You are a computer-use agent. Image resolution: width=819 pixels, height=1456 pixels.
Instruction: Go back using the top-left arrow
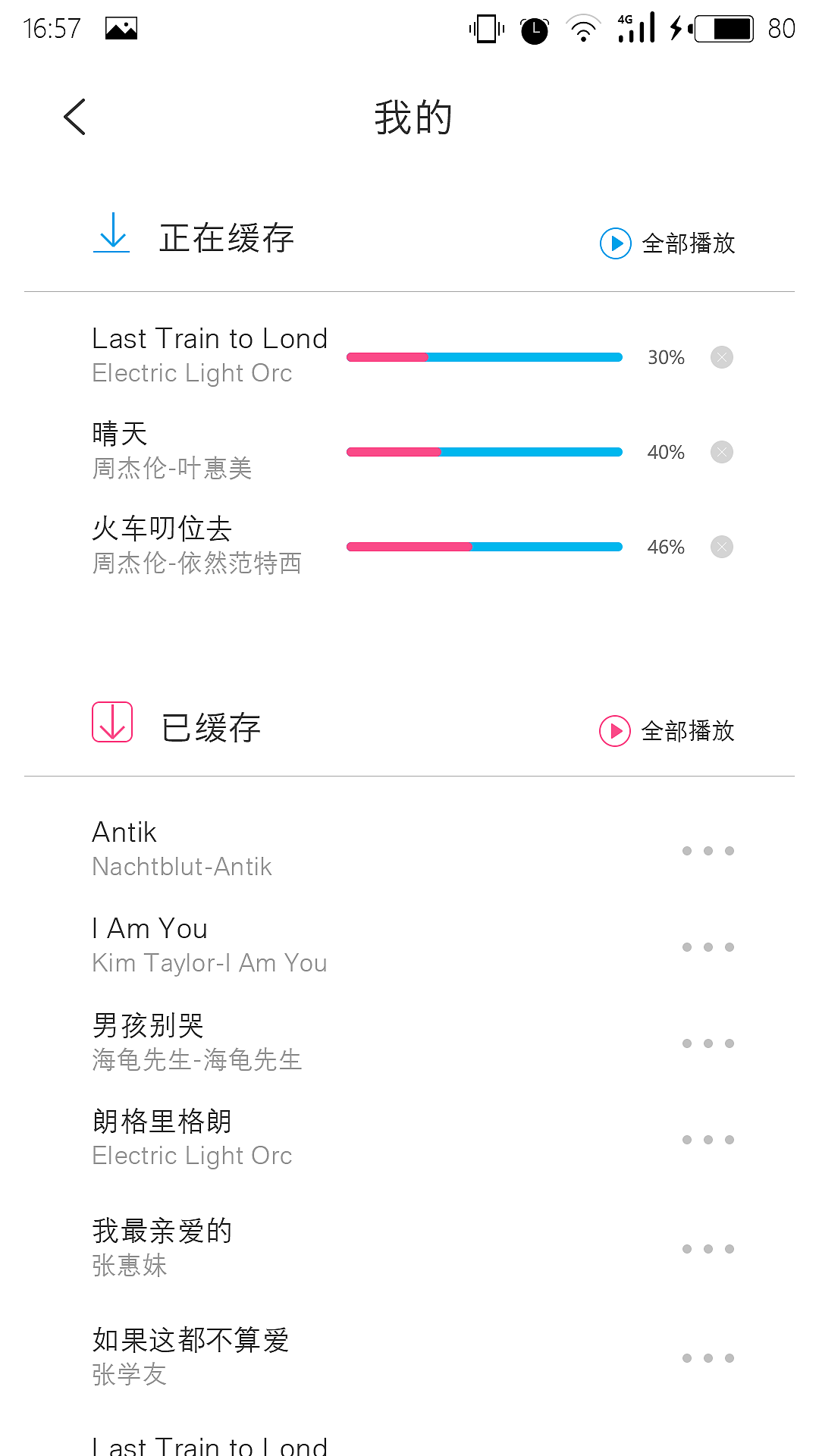click(74, 118)
